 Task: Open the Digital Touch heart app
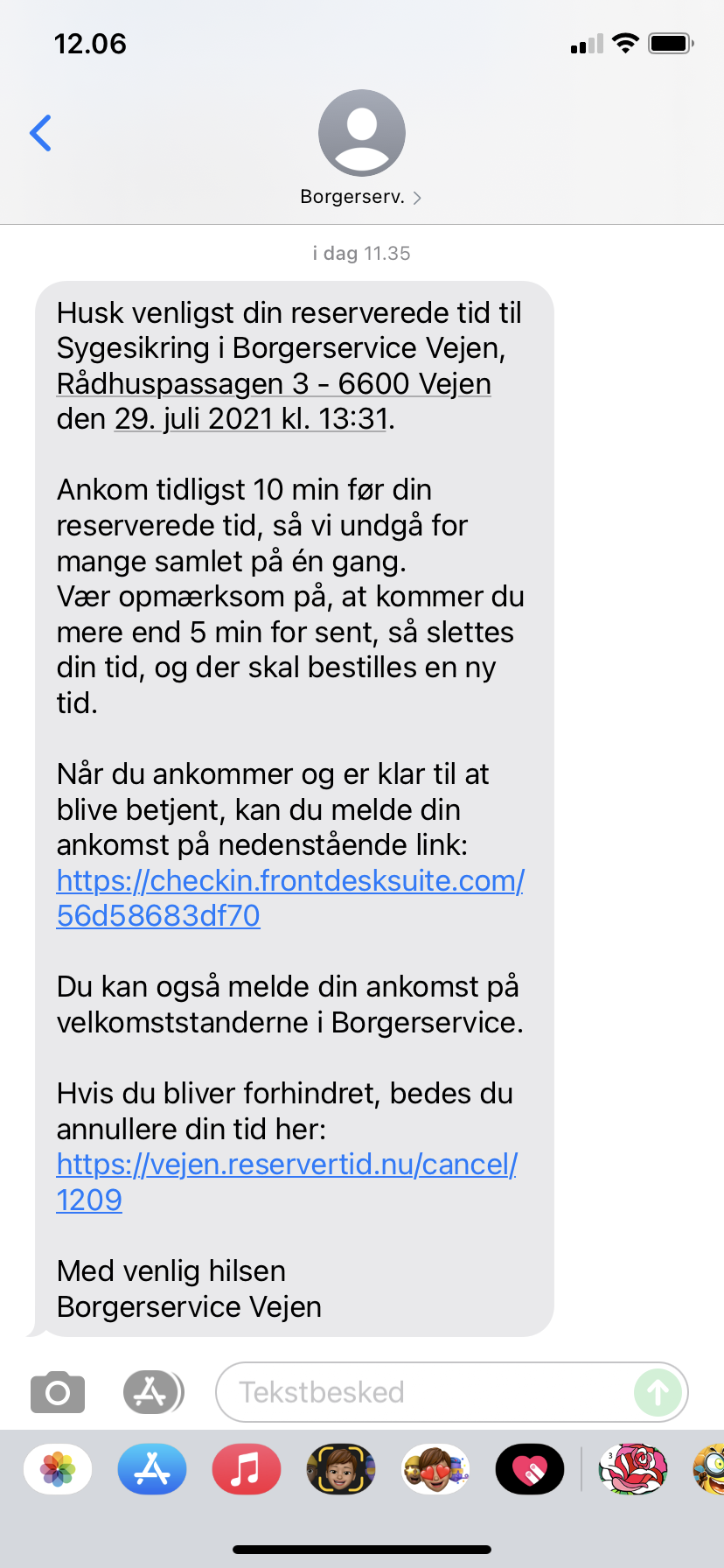530,1469
